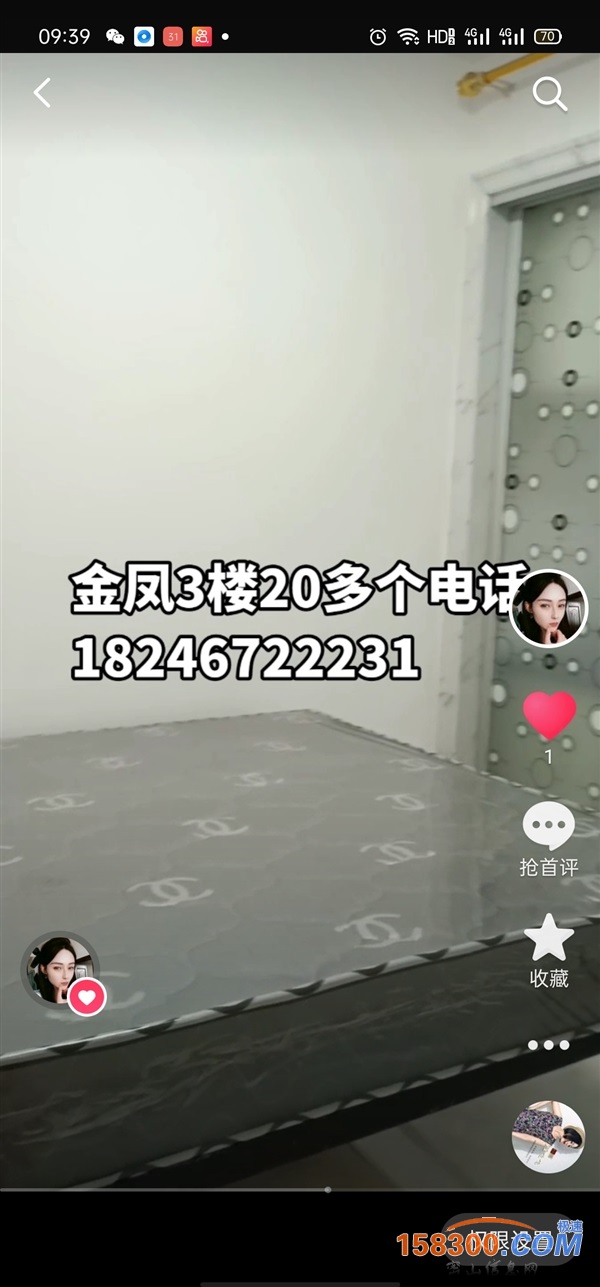
Task: Tap the floating avatar with heart badge
Action: pos(62,971)
